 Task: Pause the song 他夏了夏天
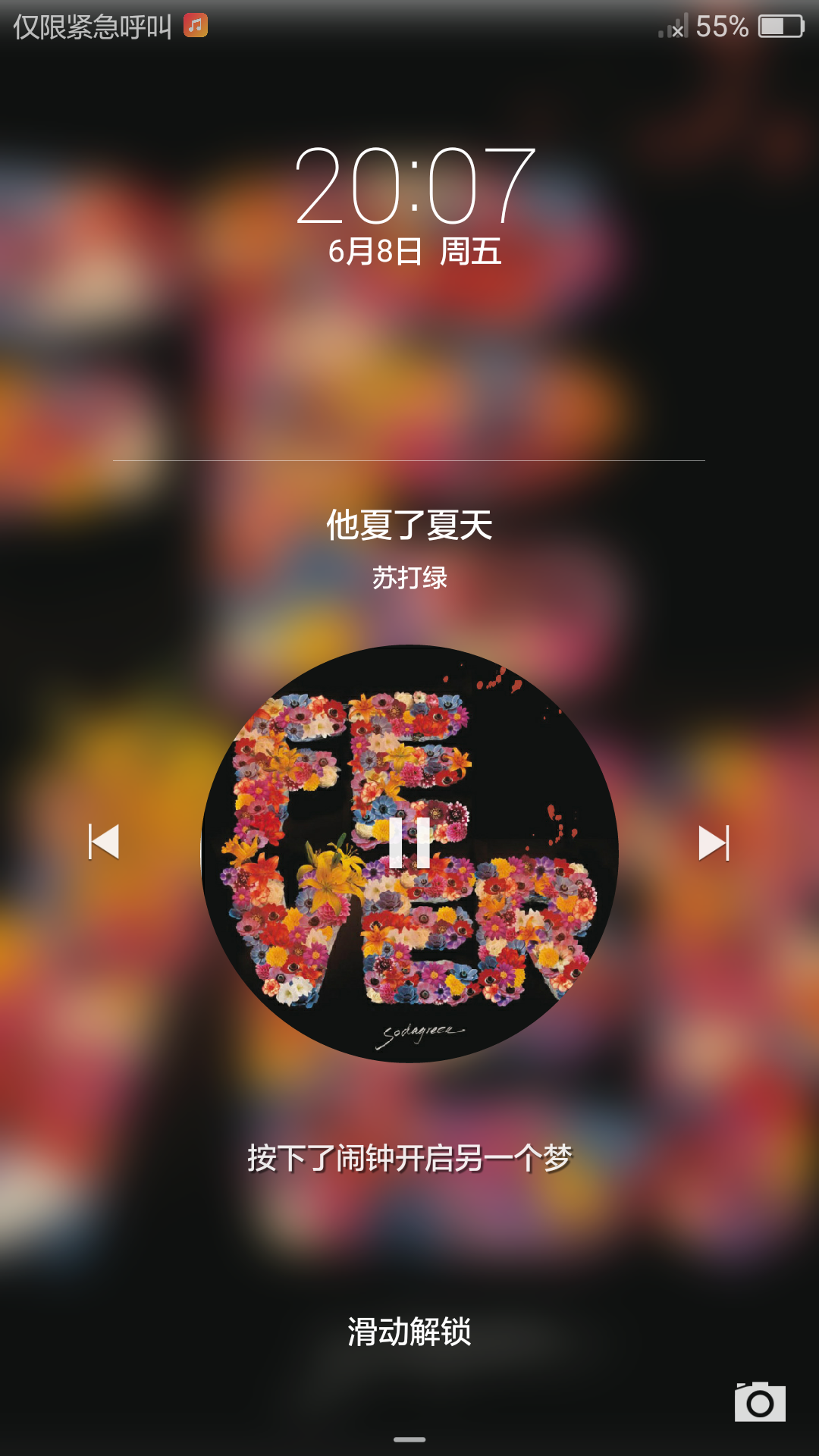click(409, 843)
